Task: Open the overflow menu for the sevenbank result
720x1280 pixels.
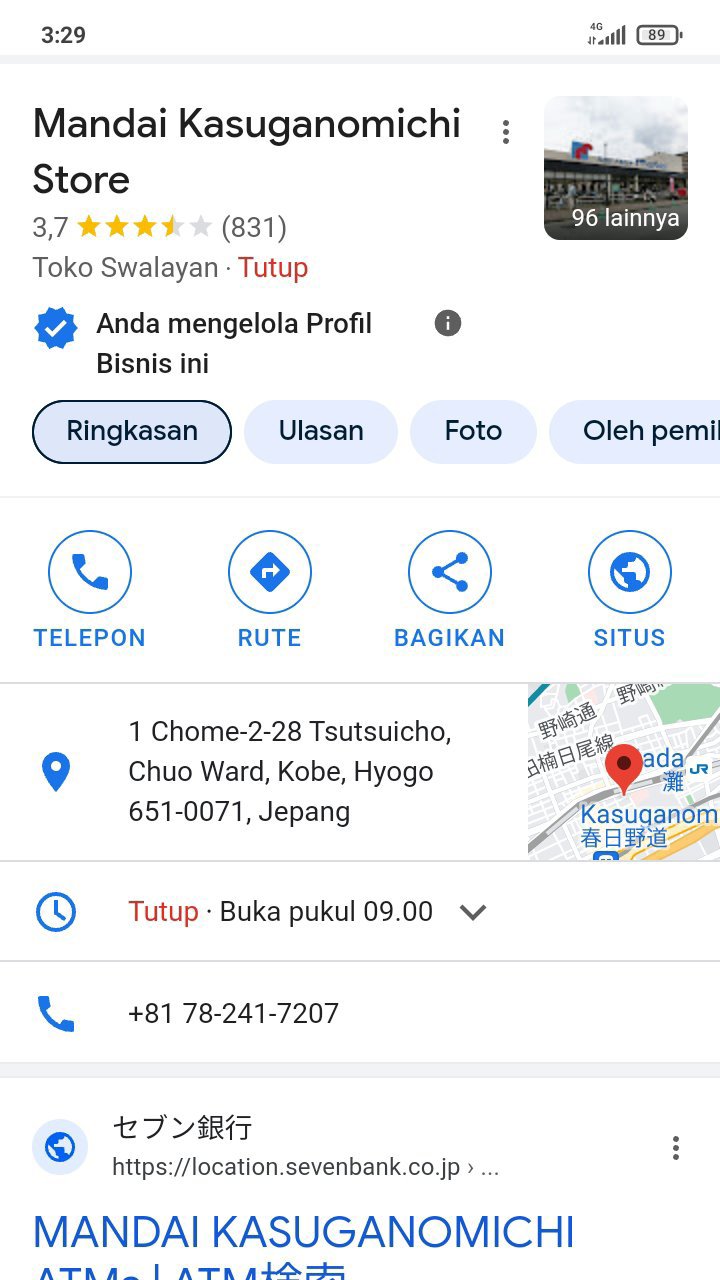Action: click(676, 1148)
